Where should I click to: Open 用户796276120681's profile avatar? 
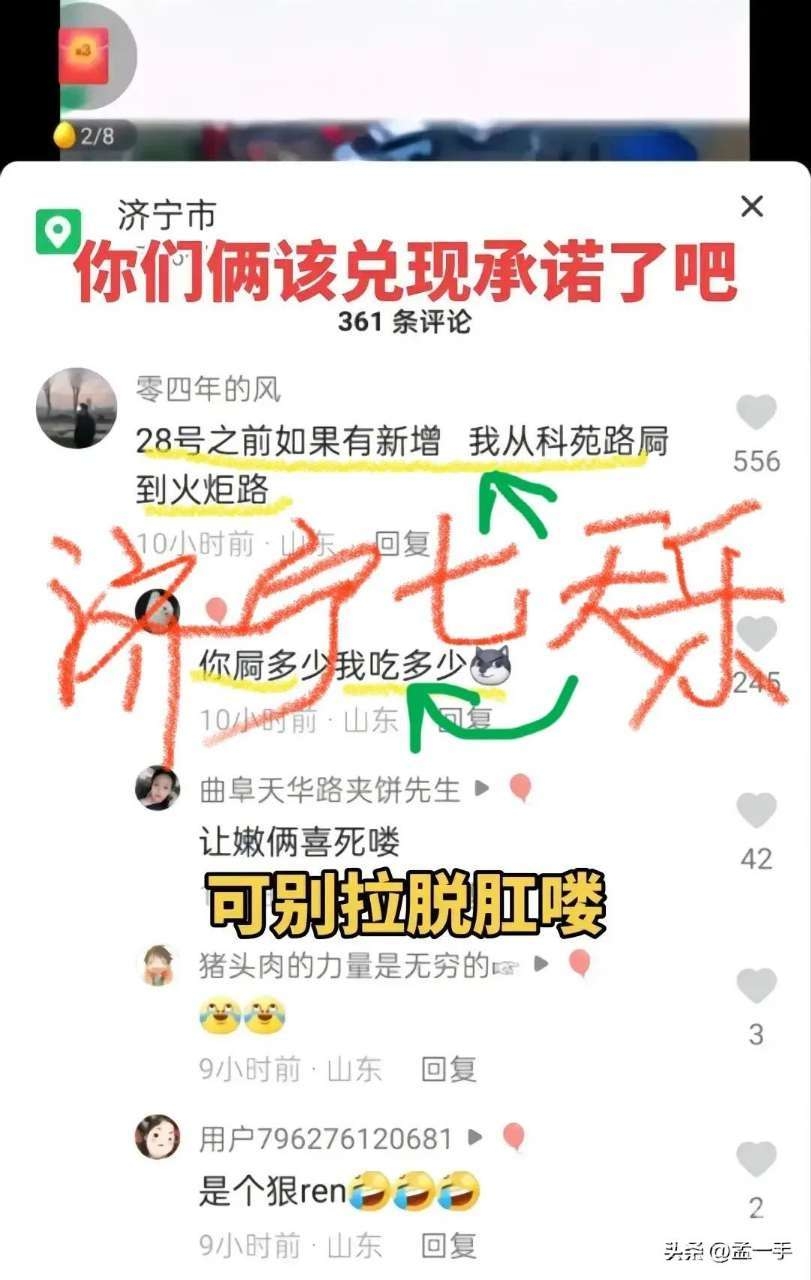[157, 1137]
